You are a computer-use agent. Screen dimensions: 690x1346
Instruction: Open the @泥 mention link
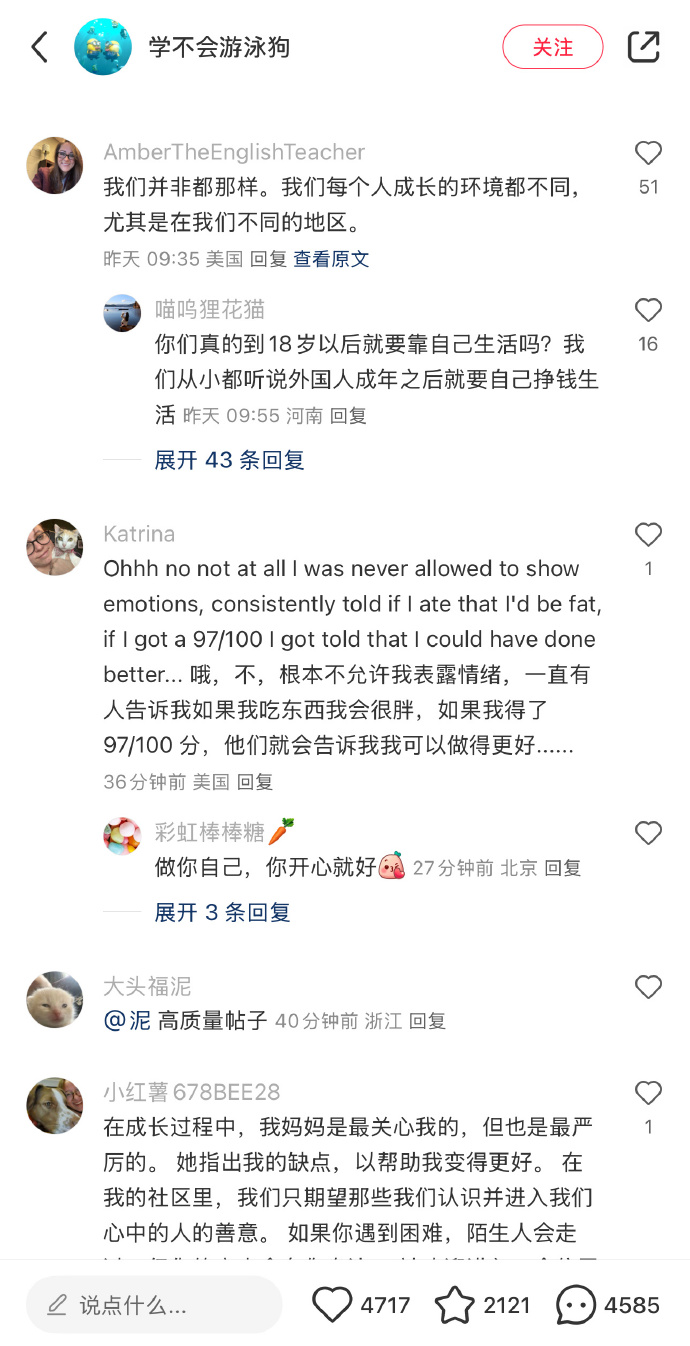(127, 1021)
